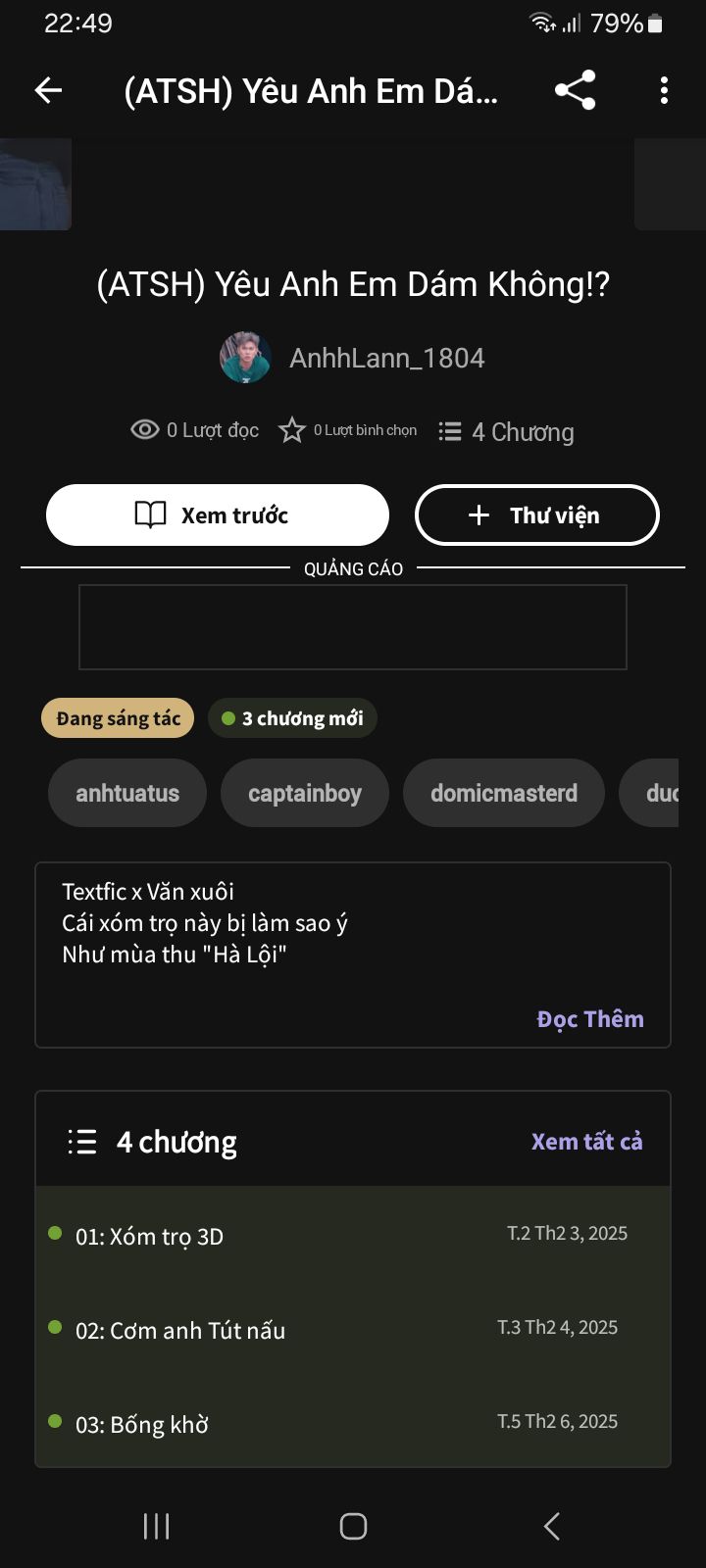Open the system recent apps view
The image size is (706, 1568).
(157, 1526)
